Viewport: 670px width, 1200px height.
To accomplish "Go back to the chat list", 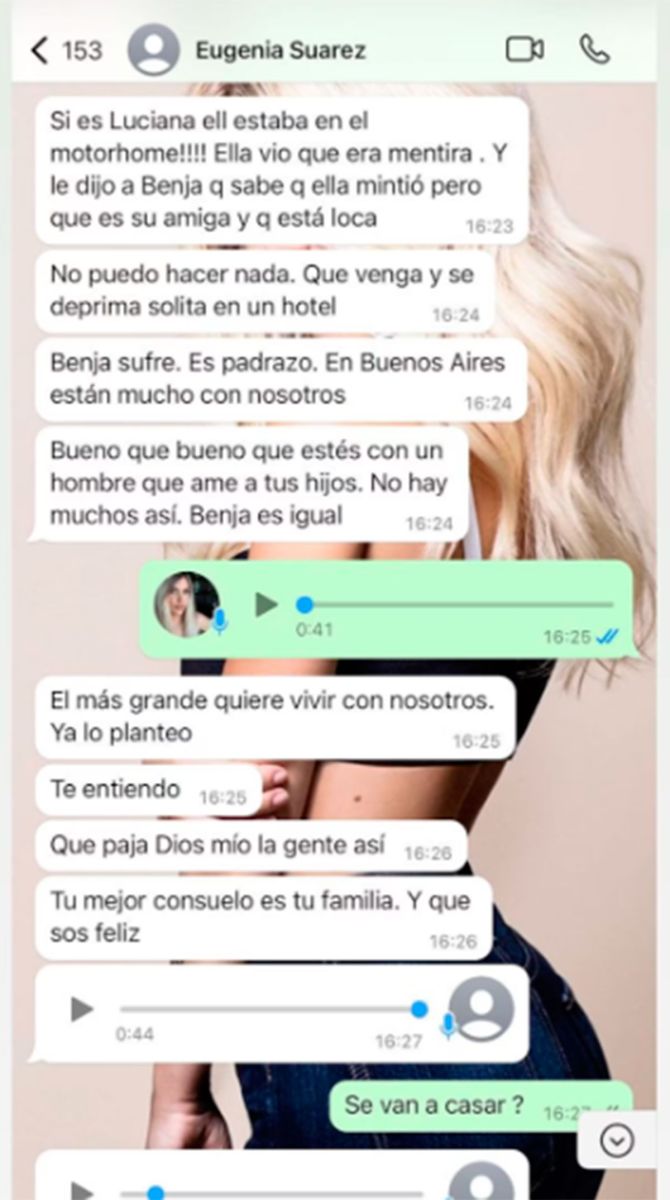I will coord(40,50).
